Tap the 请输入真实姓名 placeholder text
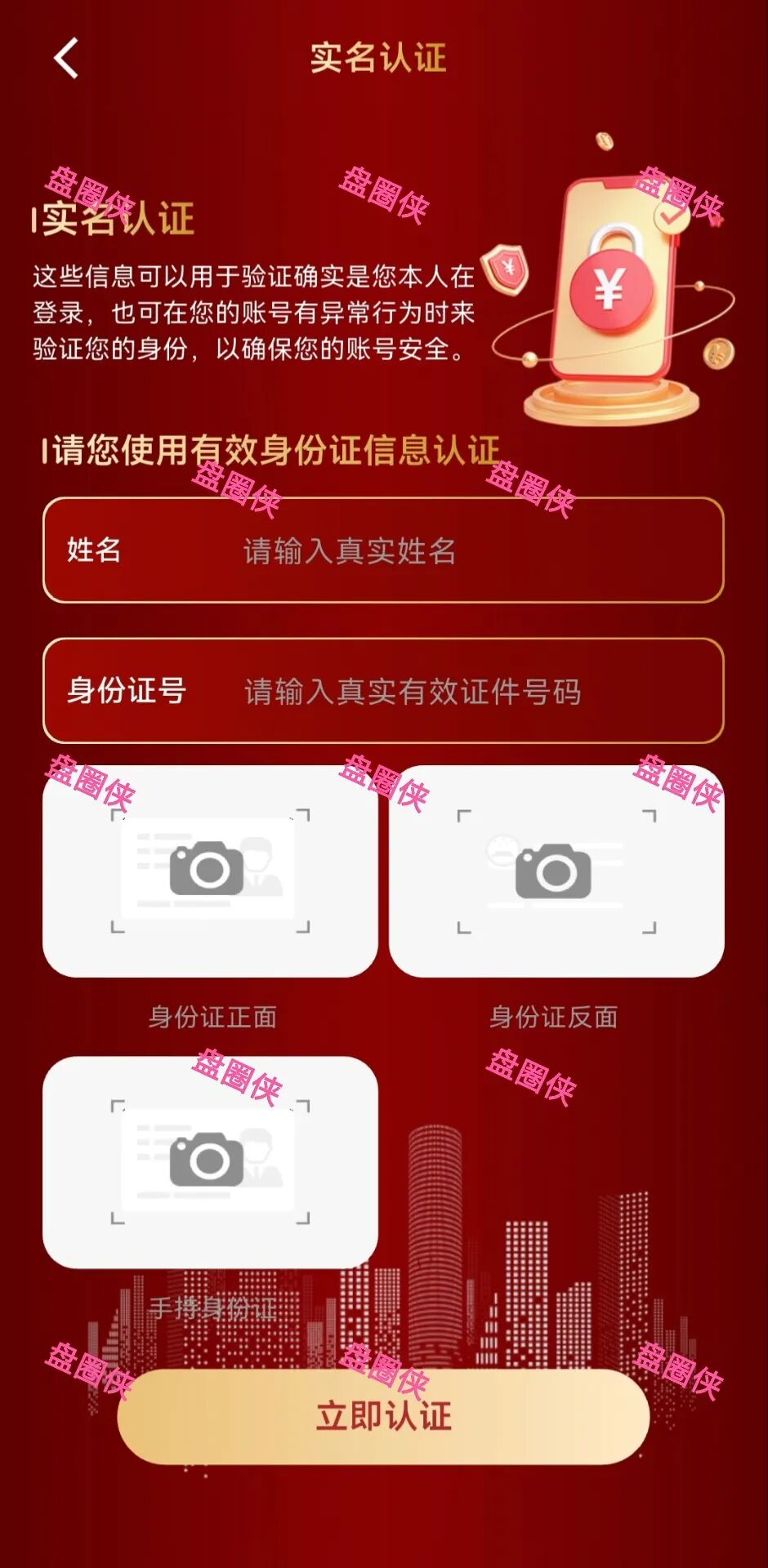This screenshot has width=768, height=1568. (x=347, y=550)
